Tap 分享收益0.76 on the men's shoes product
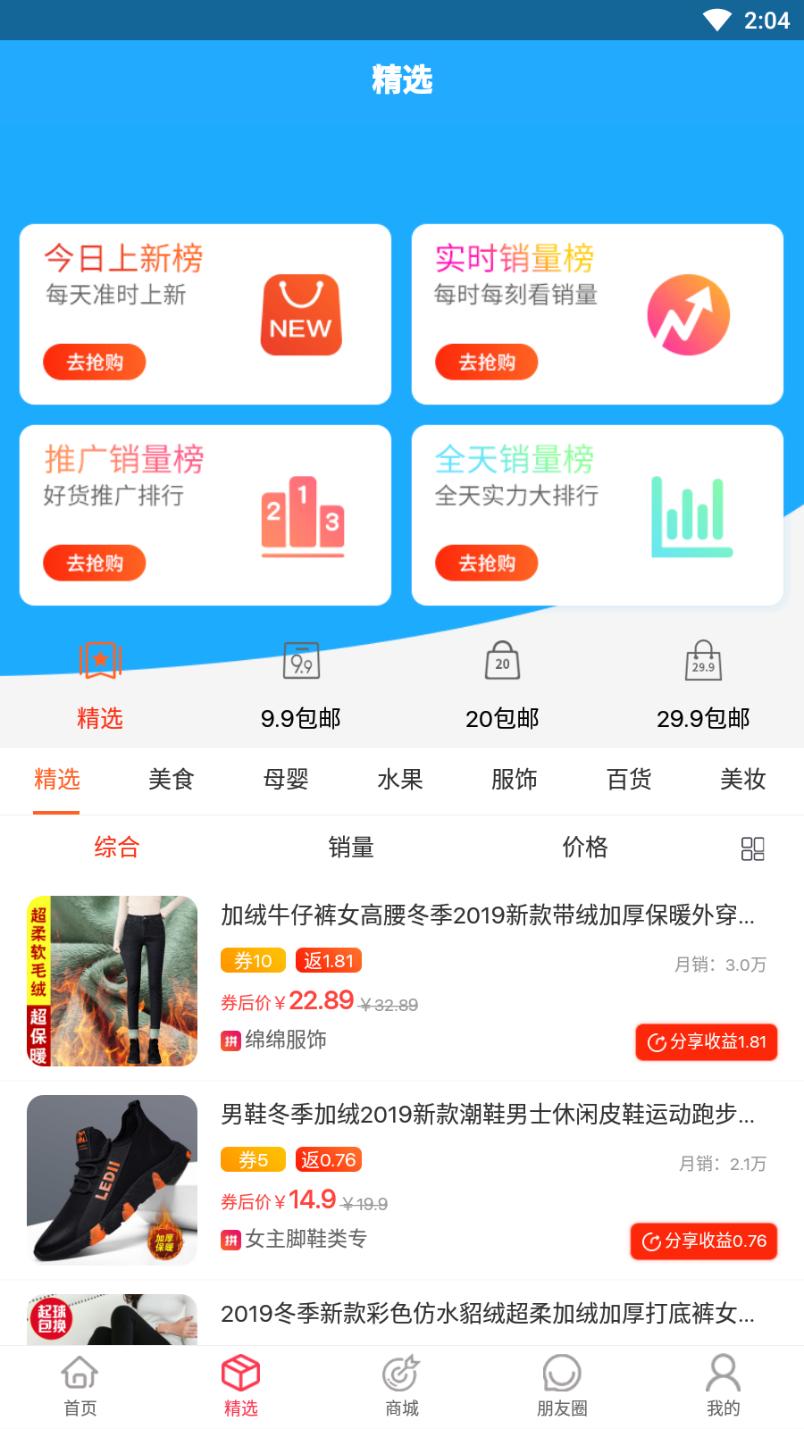 (x=704, y=1241)
